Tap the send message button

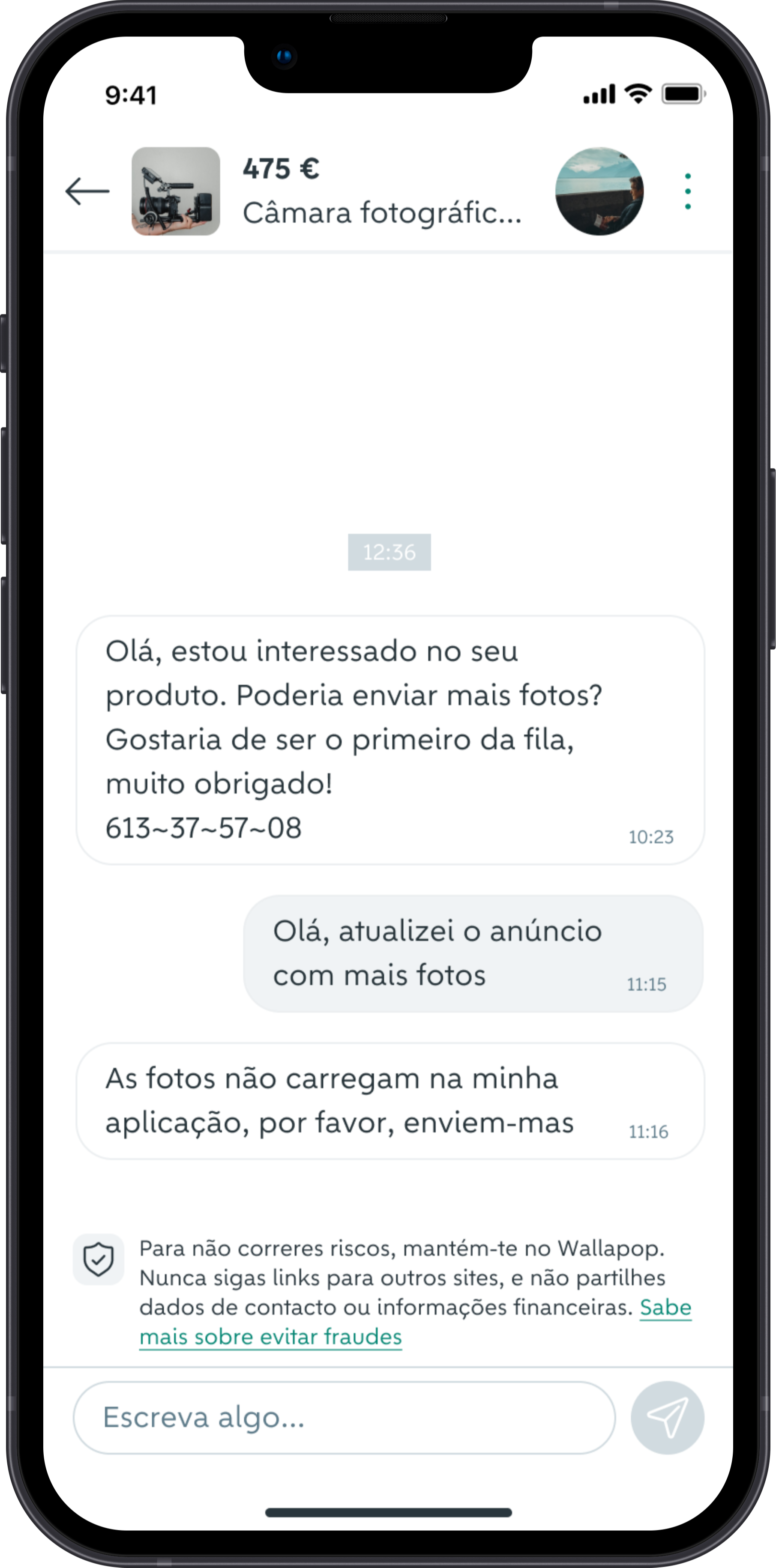[x=668, y=1418]
